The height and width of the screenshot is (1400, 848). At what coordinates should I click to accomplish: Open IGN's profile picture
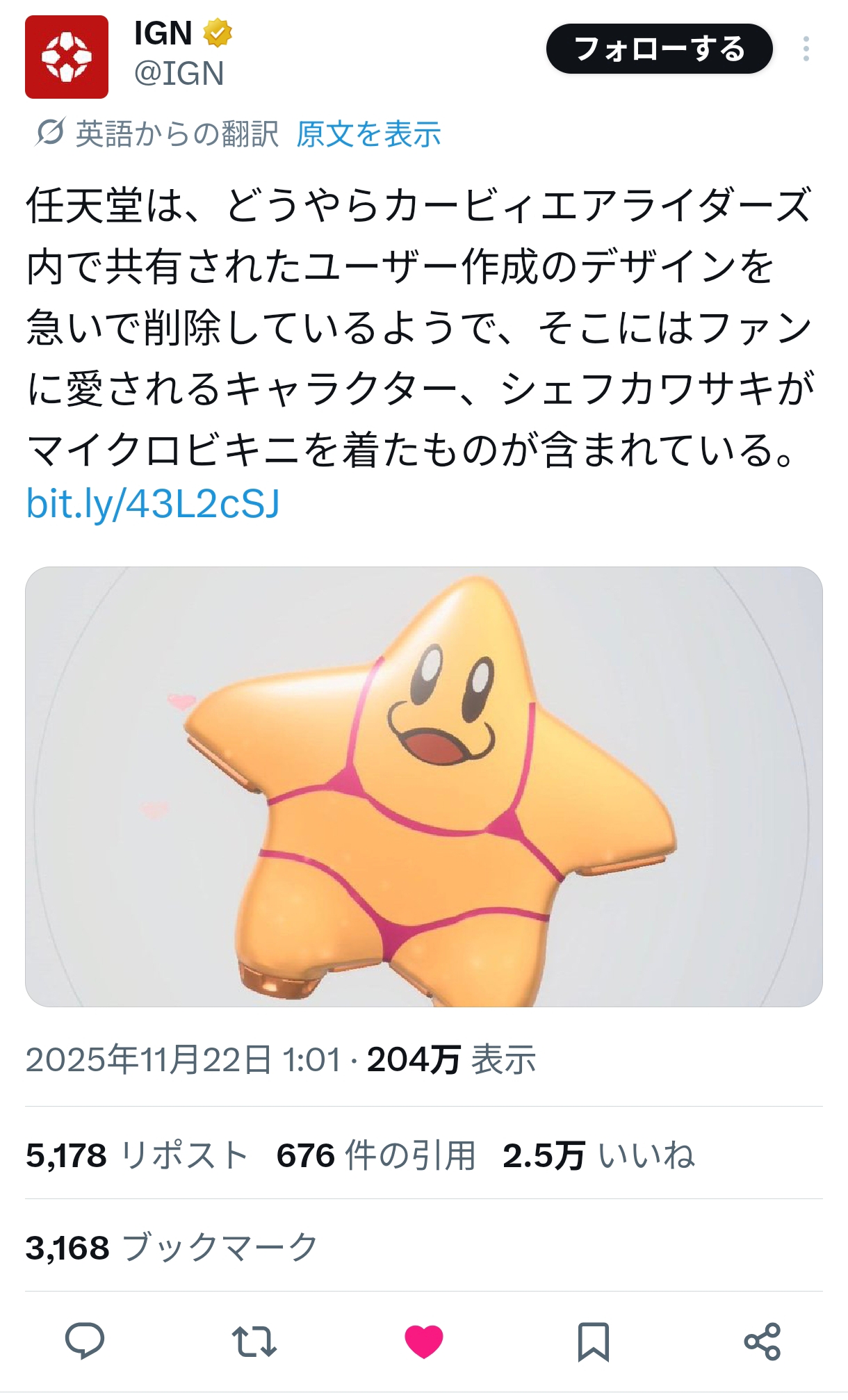(x=67, y=57)
